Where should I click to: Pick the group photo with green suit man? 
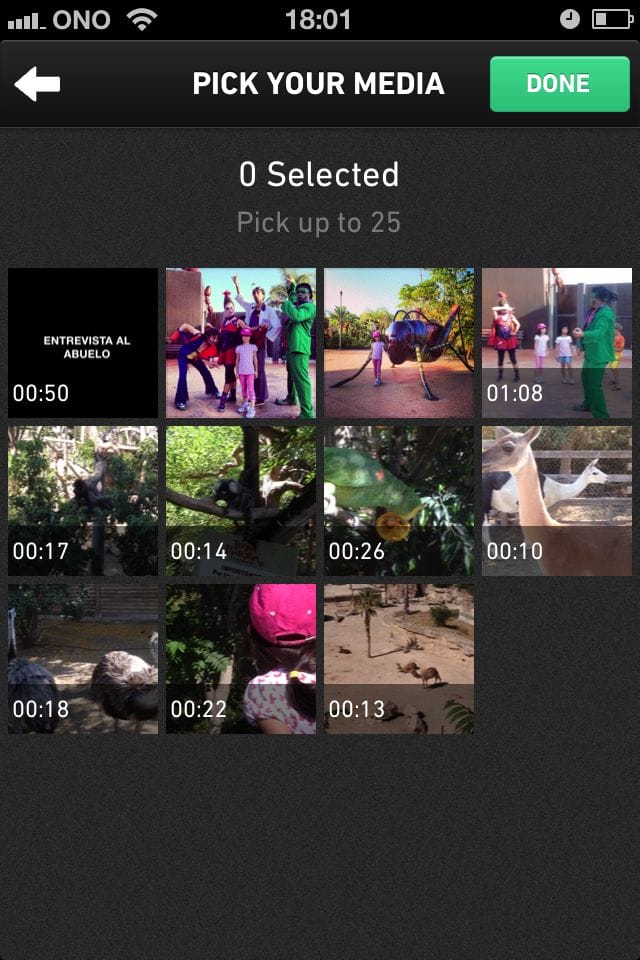241,343
